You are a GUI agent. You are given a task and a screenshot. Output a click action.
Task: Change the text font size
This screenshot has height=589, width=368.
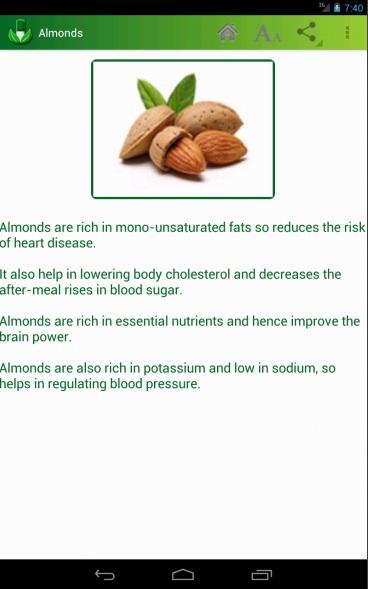pos(268,33)
